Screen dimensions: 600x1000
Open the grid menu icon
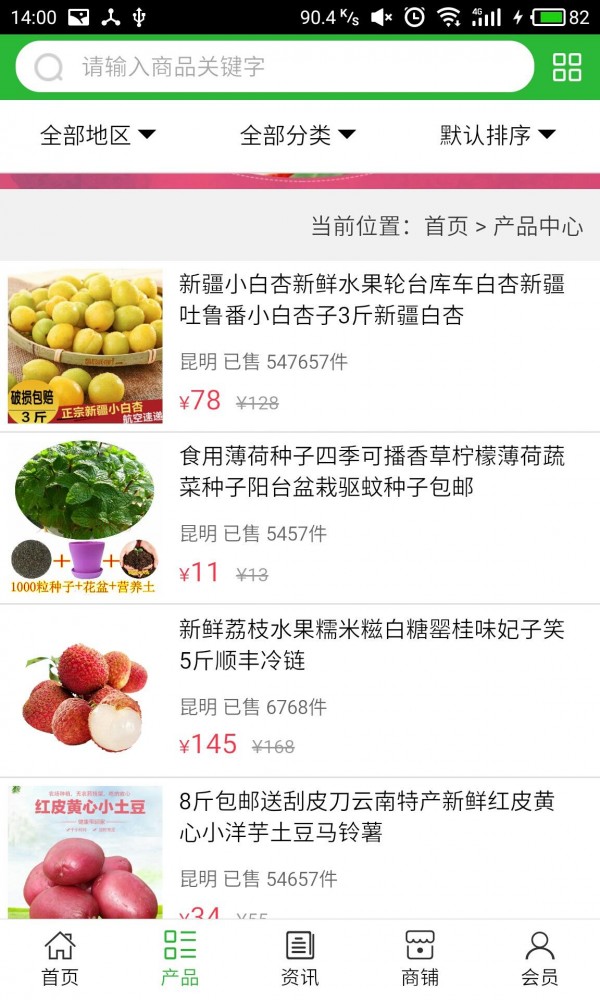click(567, 67)
